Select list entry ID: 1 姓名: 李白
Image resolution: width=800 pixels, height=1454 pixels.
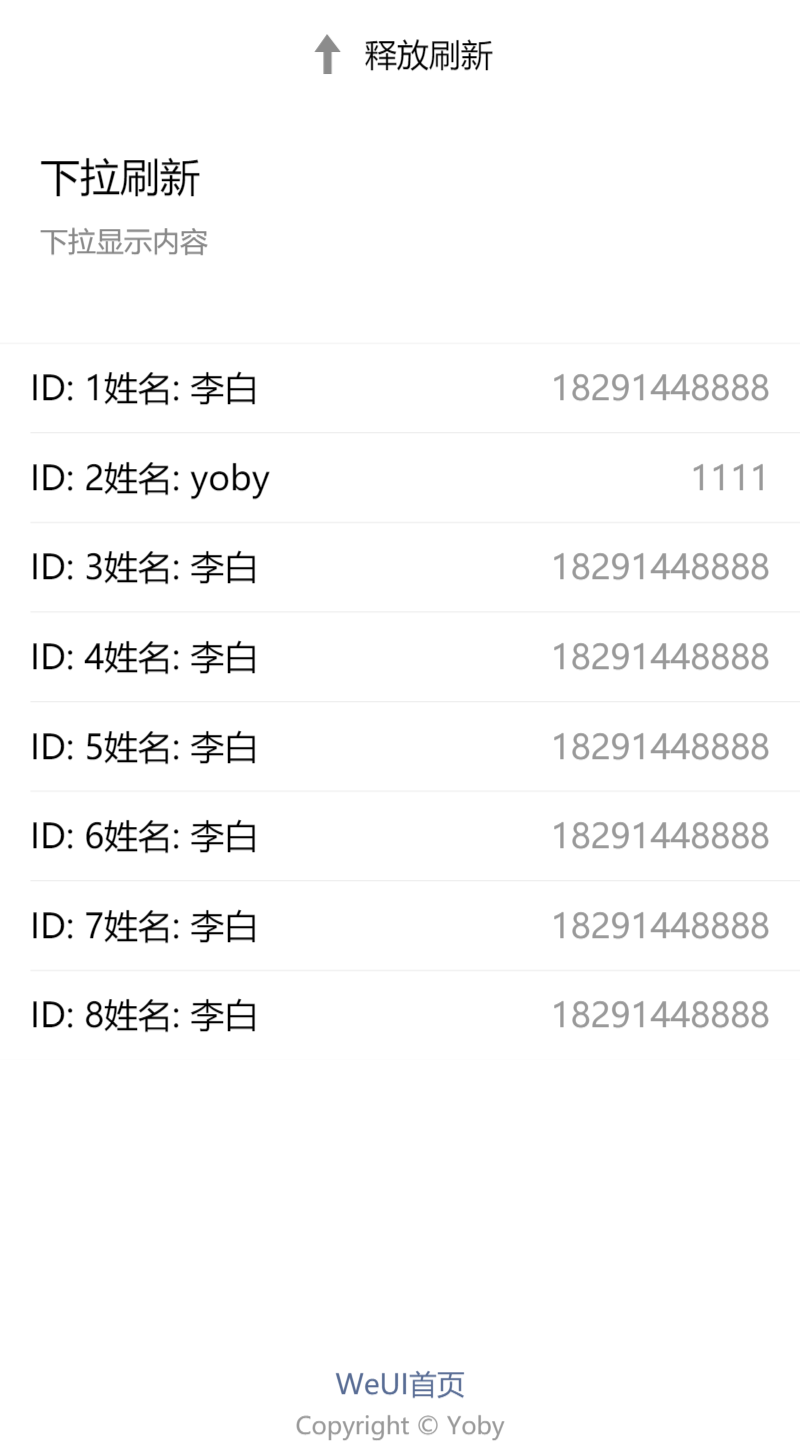(143, 388)
